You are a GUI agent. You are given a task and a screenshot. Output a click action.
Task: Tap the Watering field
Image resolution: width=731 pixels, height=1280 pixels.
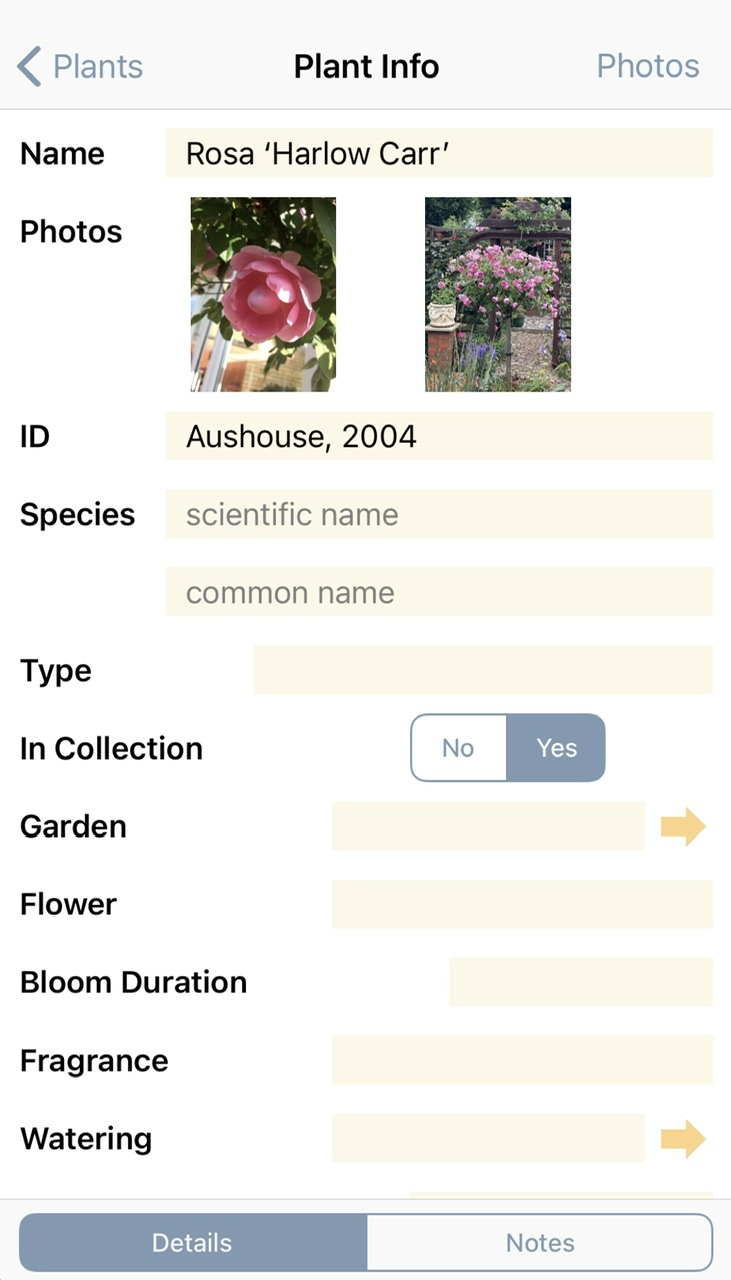487,1138
